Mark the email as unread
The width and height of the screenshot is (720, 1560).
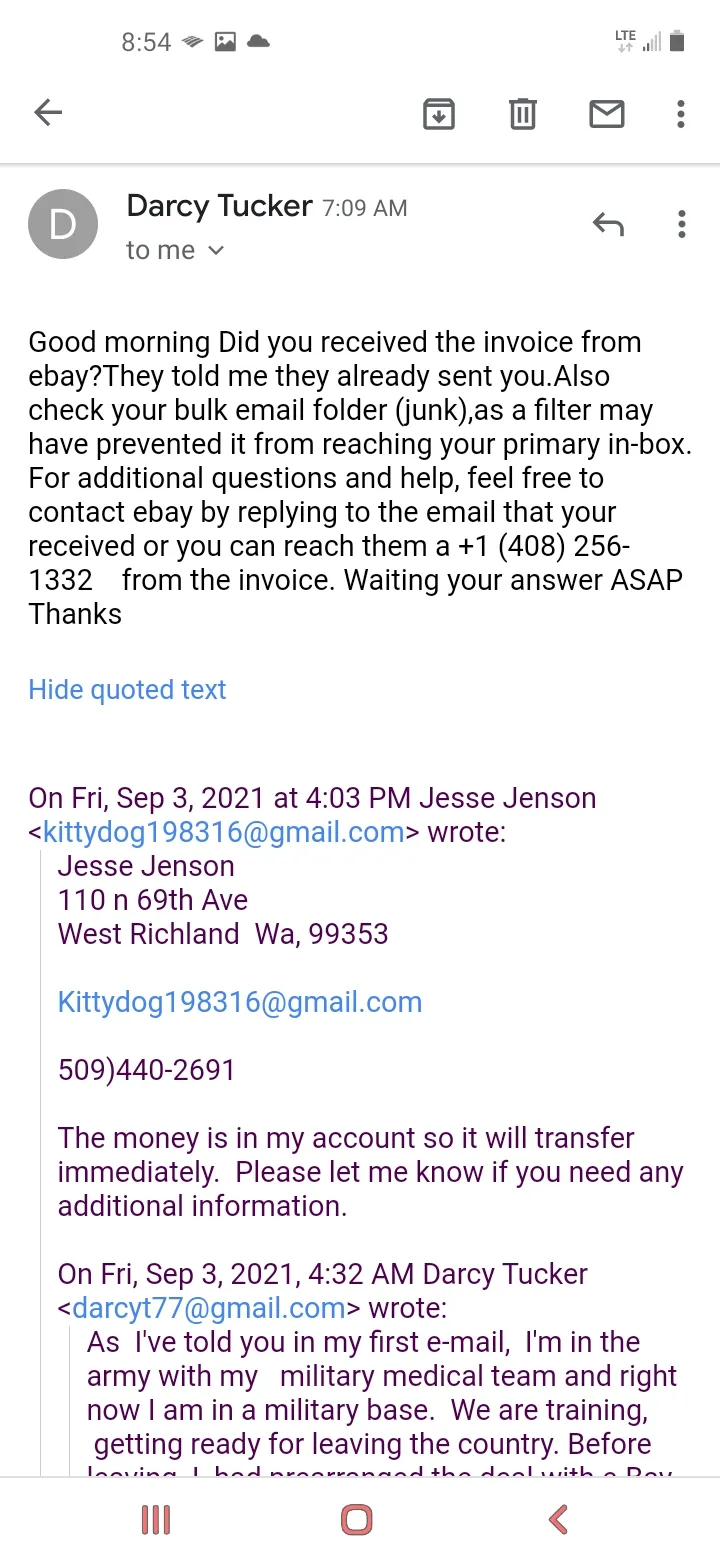pyautogui.click(x=606, y=114)
